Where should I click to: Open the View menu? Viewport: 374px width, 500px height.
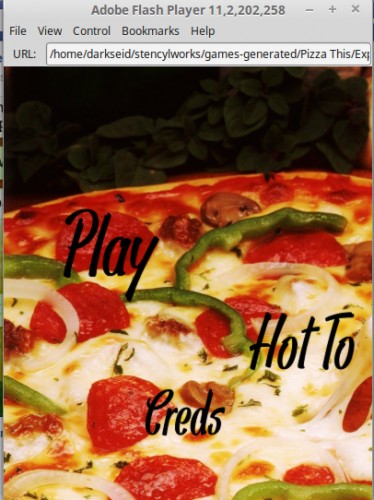(x=50, y=31)
